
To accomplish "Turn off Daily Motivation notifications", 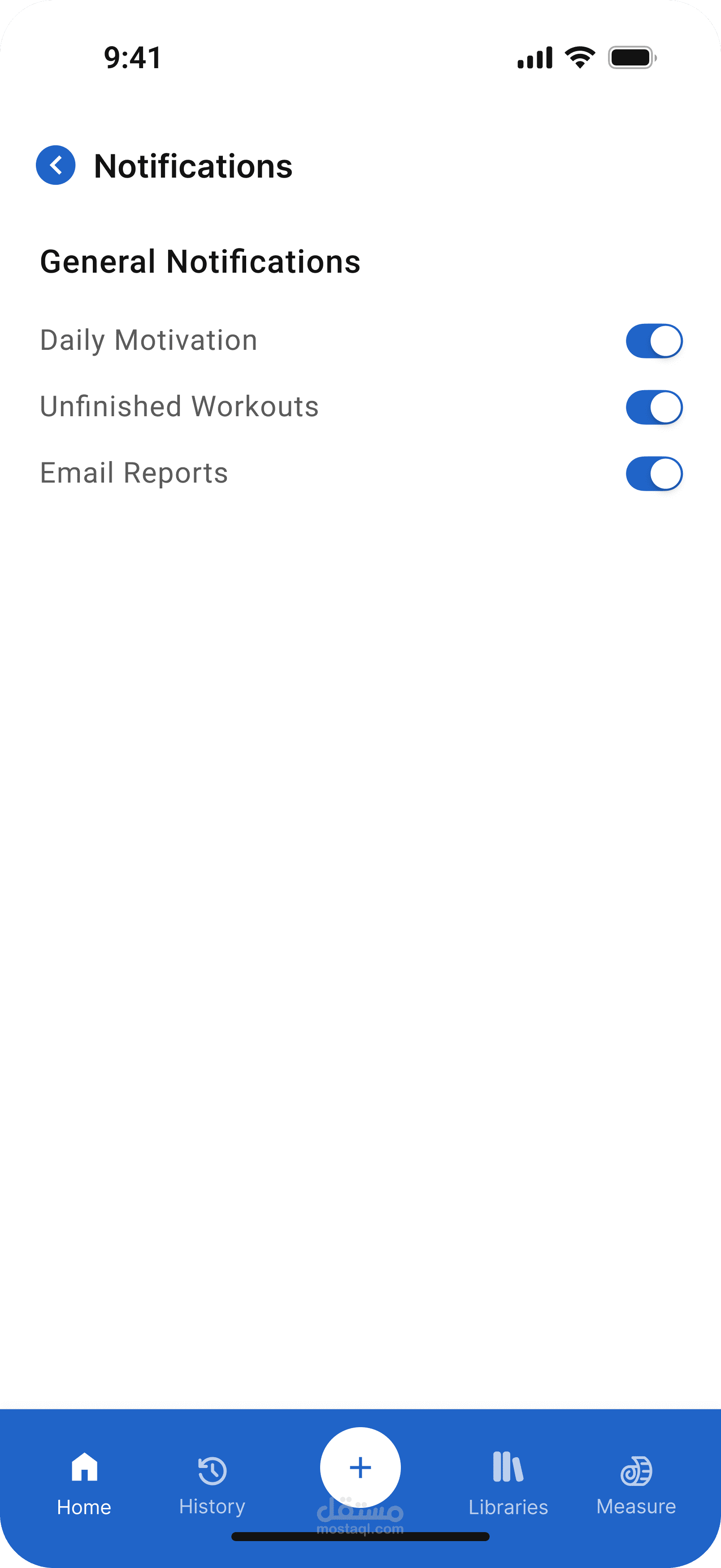I will (x=654, y=341).
